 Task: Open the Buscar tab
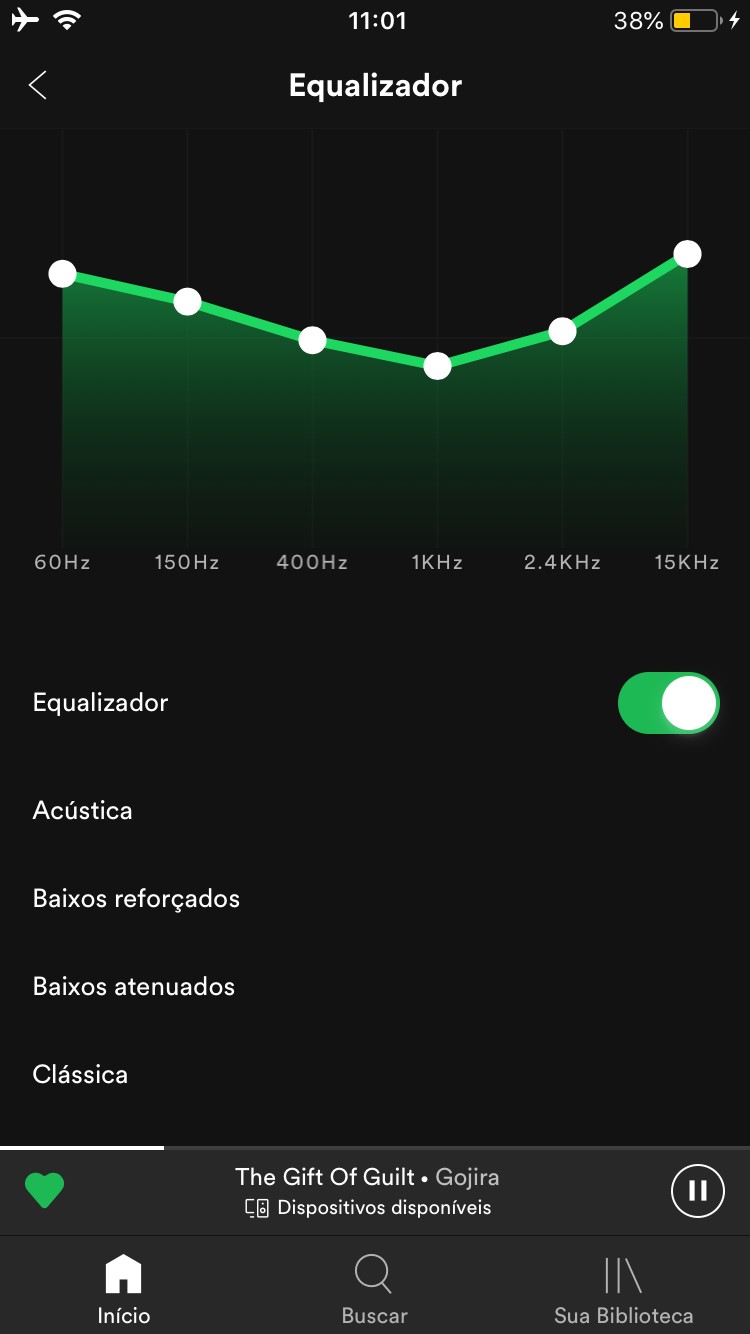click(x=374, y=1289)
